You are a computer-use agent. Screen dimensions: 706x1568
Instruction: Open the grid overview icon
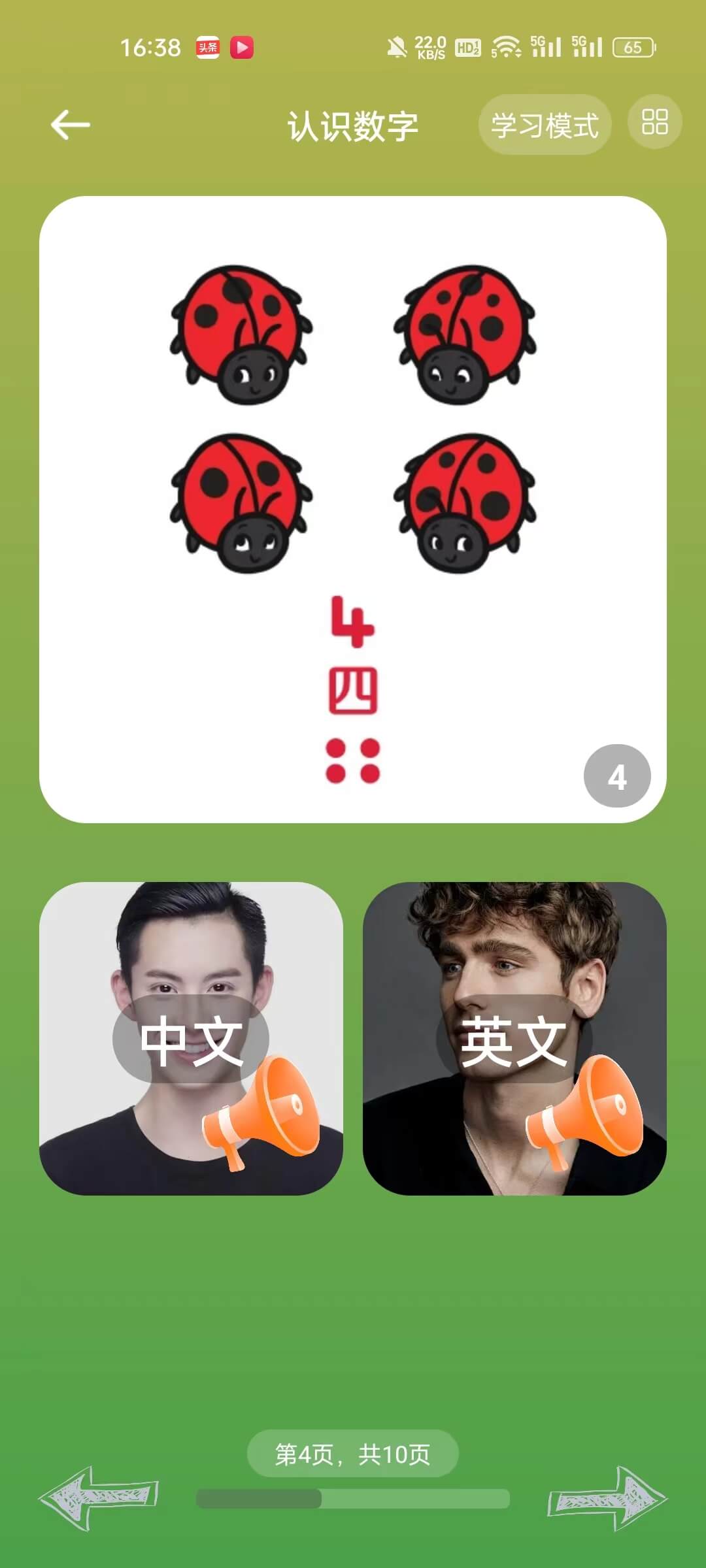tap(654, 122)
